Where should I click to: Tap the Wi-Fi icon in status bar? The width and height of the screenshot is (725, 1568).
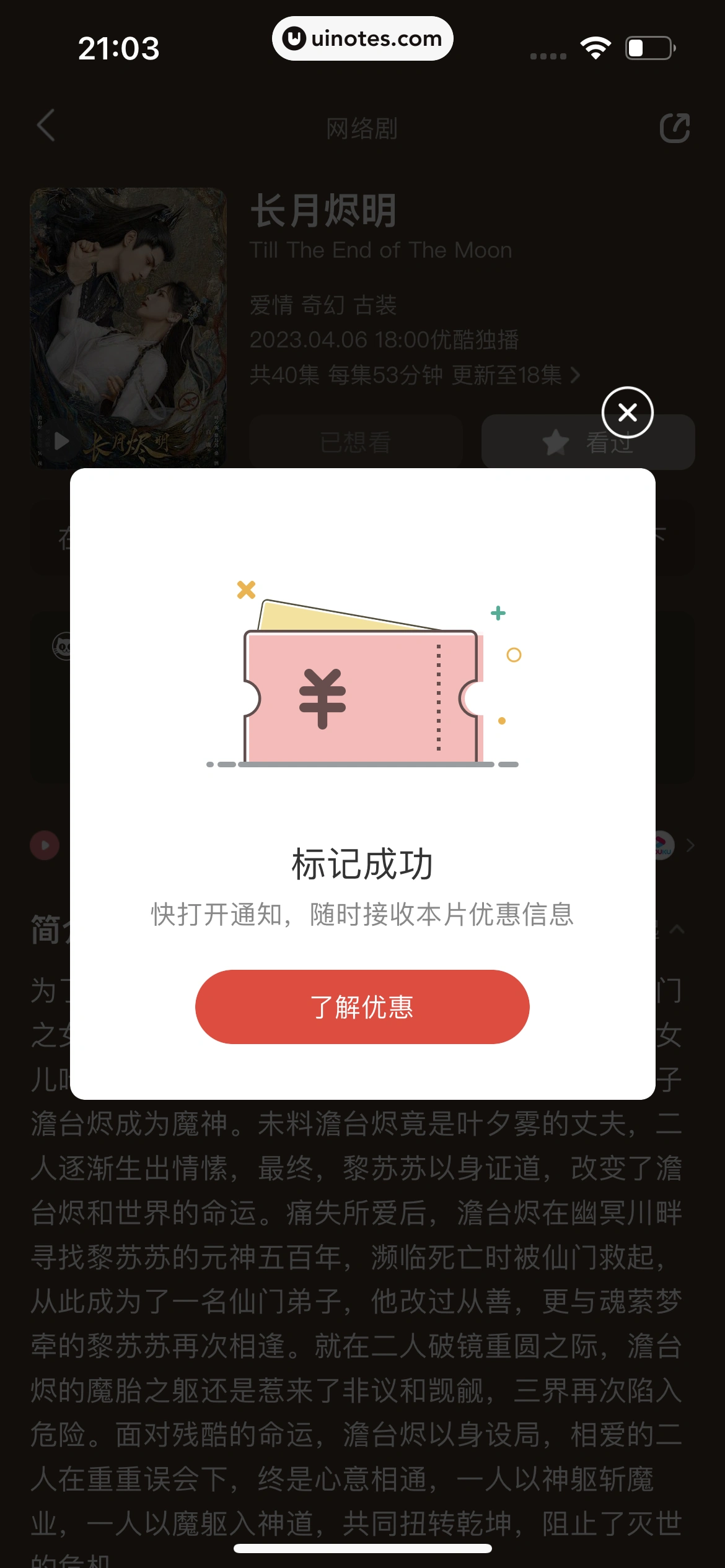coord(597,46)
